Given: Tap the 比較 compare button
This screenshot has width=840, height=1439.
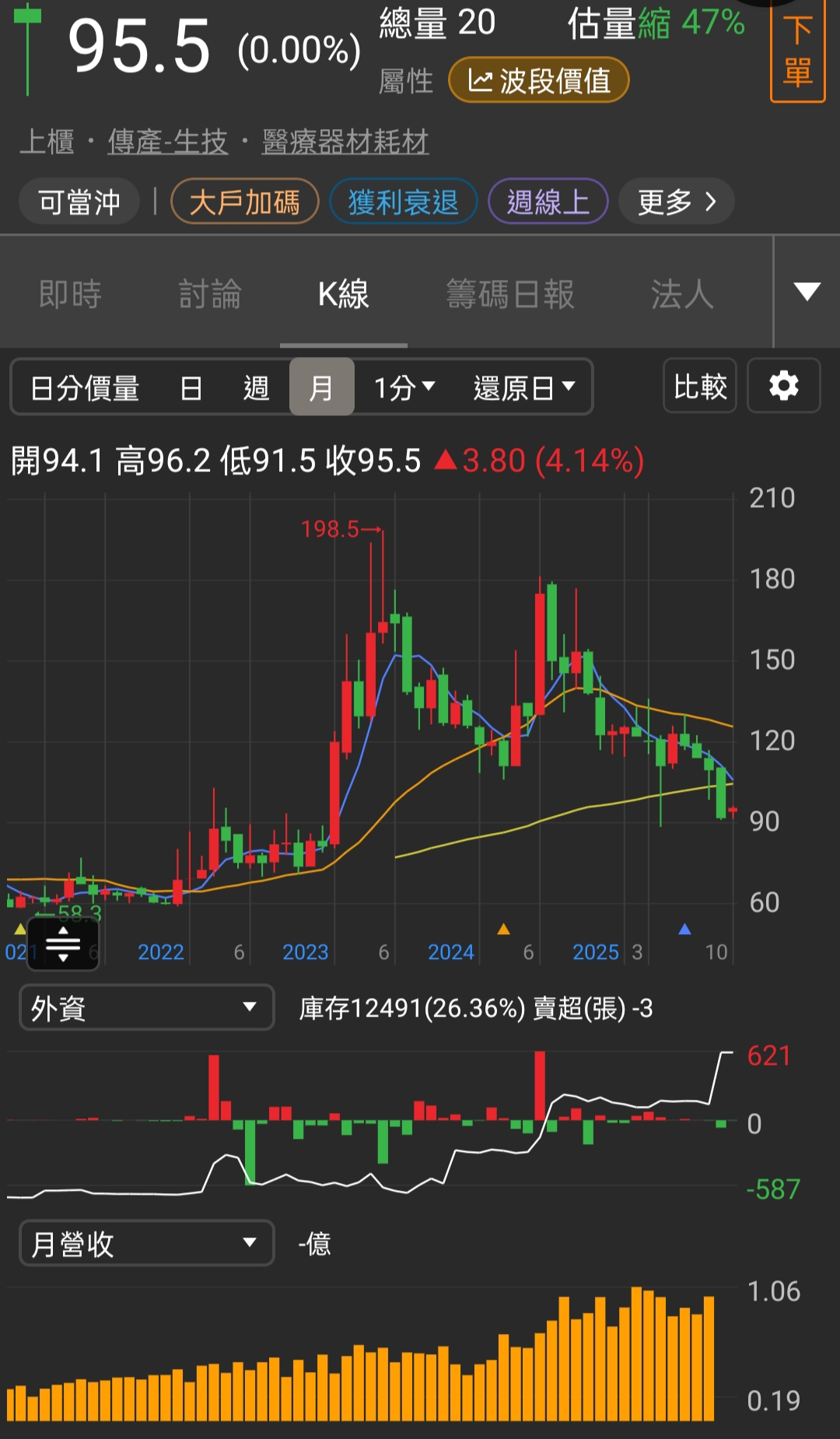Looking at the screenshot, I should (699, 387).
